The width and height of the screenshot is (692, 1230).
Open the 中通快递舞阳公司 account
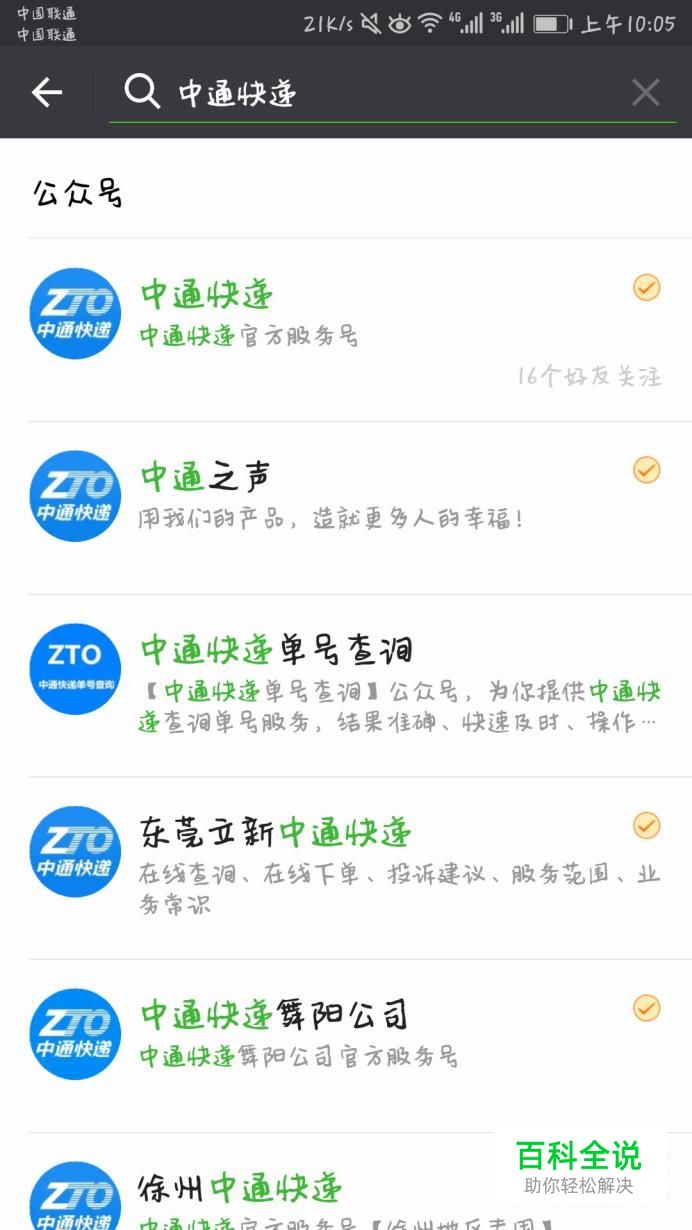point(346,1046)
